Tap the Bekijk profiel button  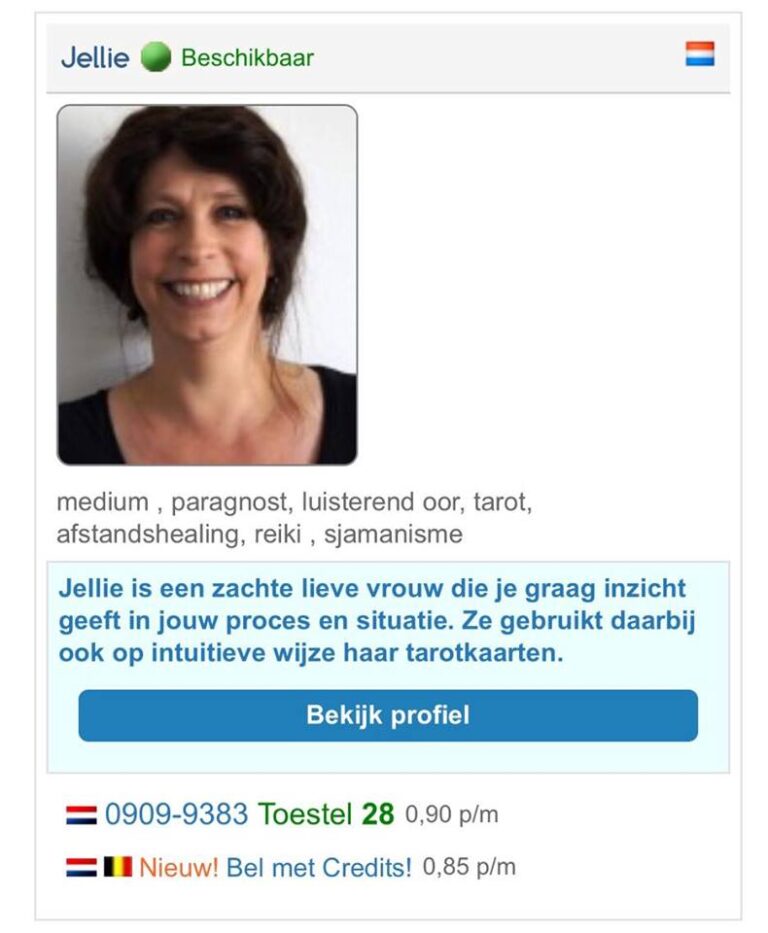click(x=388, y=716)
